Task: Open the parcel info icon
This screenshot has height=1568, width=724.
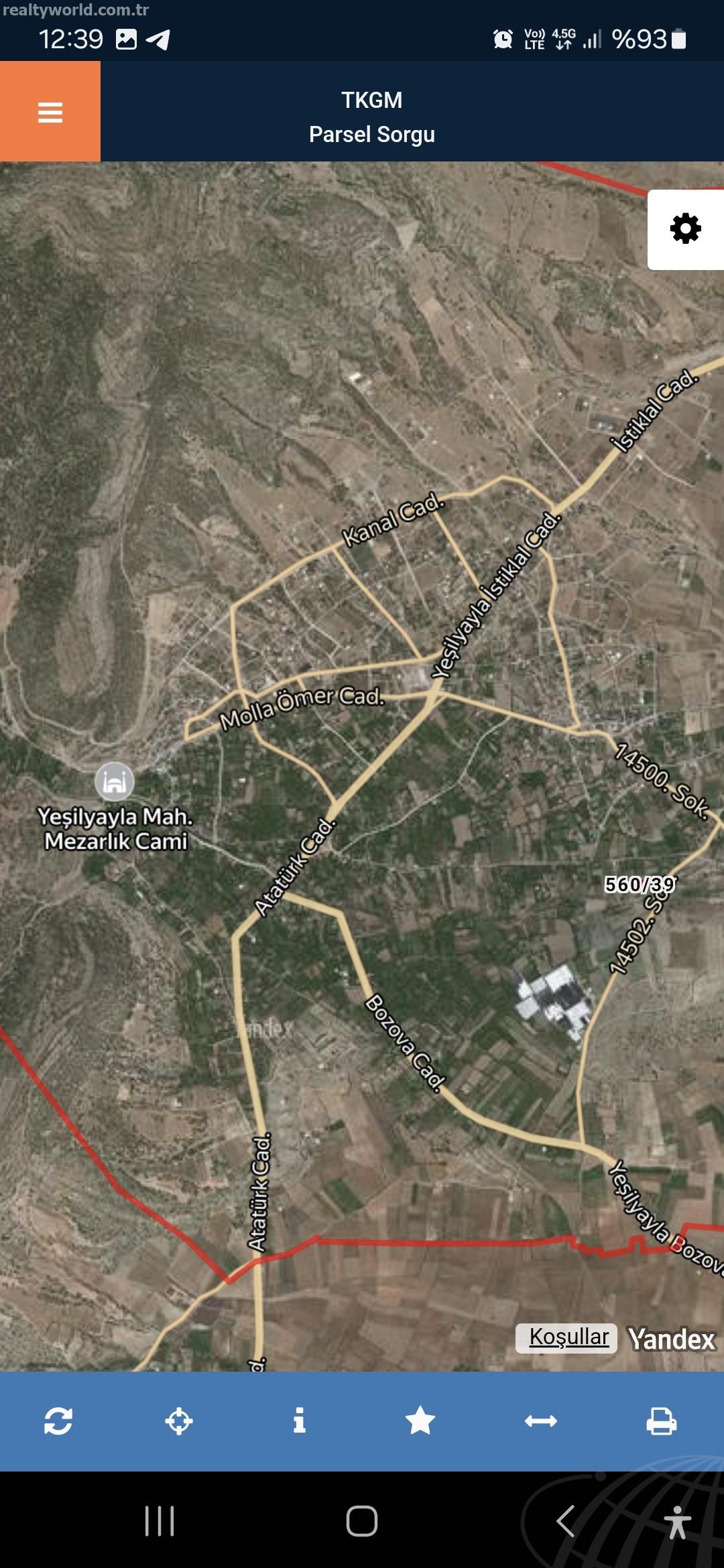Action: pos(300,1421)
